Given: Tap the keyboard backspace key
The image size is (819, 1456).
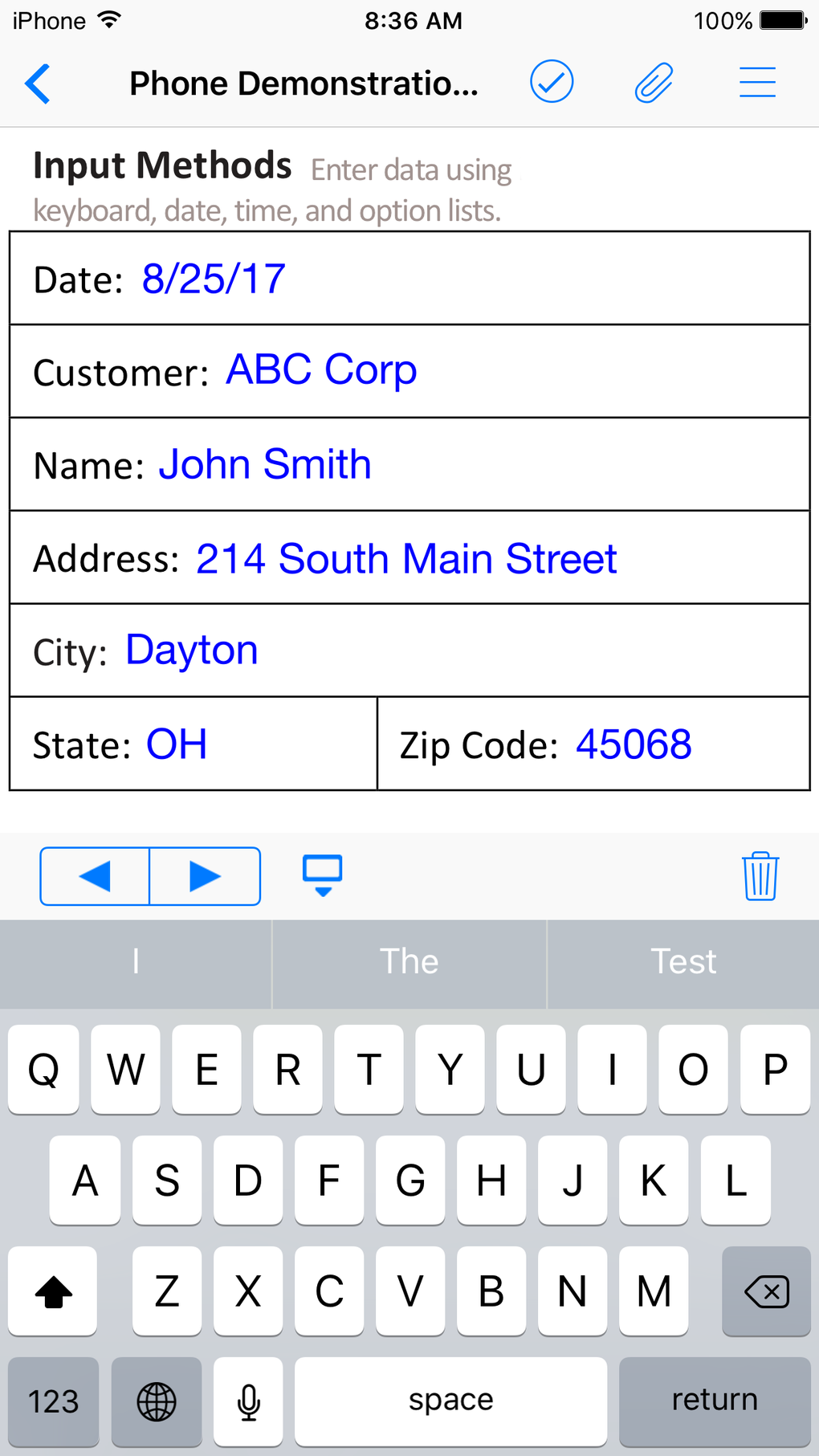Looking at the screenshot, I should 766,1291.
